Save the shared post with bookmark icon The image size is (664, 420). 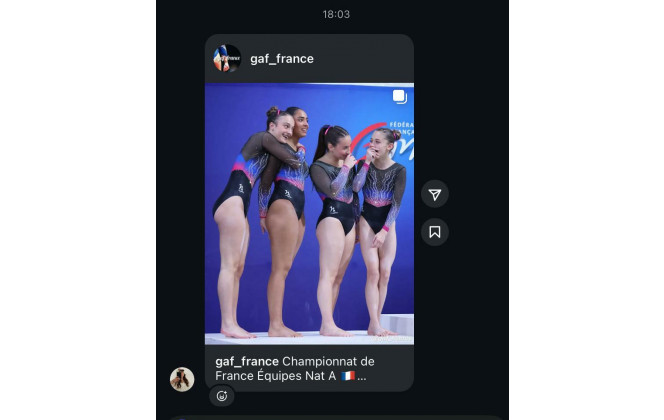coord(434,232)
